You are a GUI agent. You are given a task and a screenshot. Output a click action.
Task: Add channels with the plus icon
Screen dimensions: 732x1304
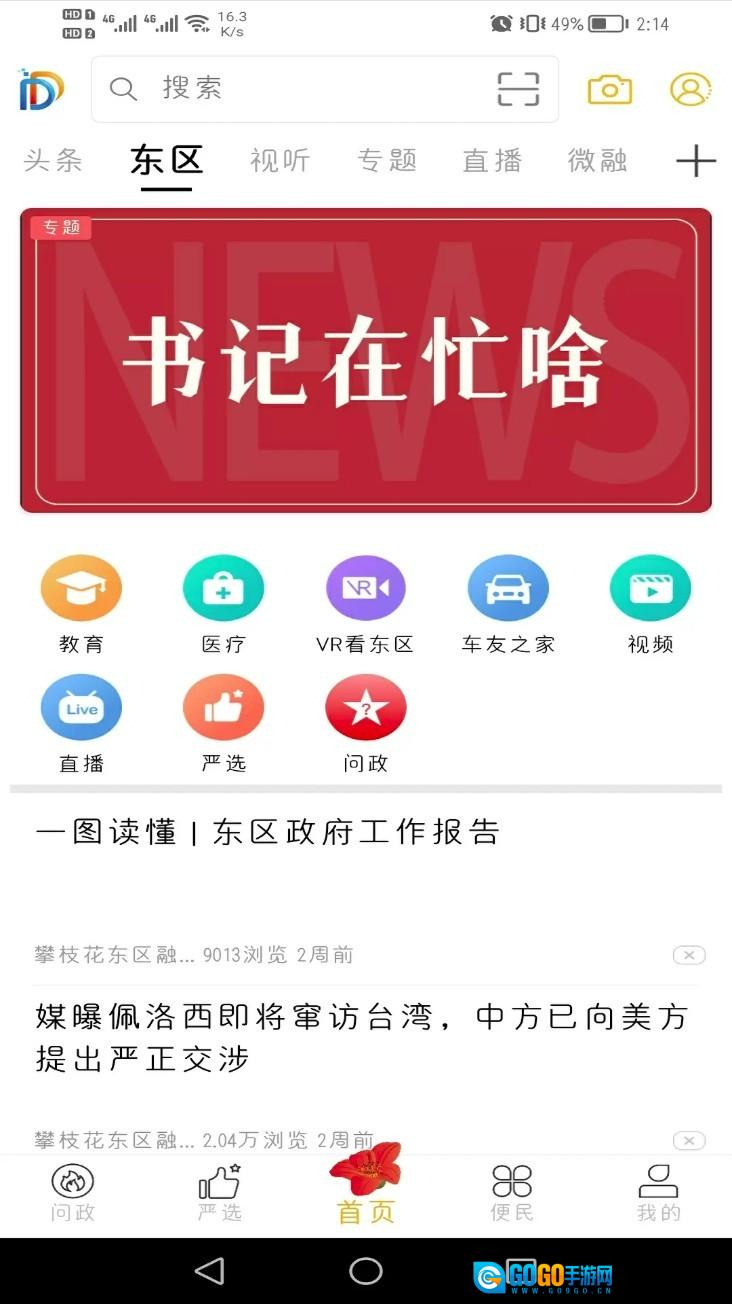click(696, 160)
